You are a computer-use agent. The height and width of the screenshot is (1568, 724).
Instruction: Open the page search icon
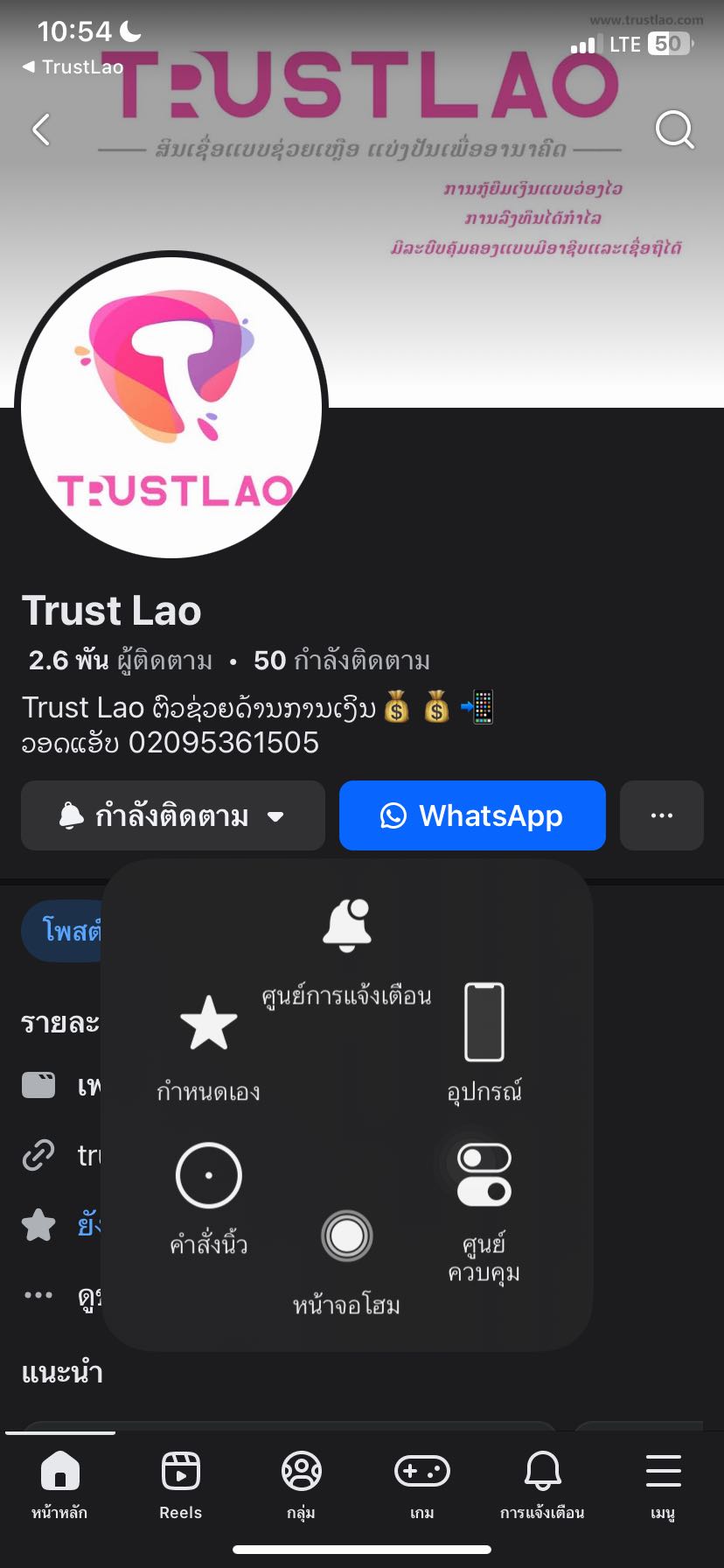[x=674, y=130]
